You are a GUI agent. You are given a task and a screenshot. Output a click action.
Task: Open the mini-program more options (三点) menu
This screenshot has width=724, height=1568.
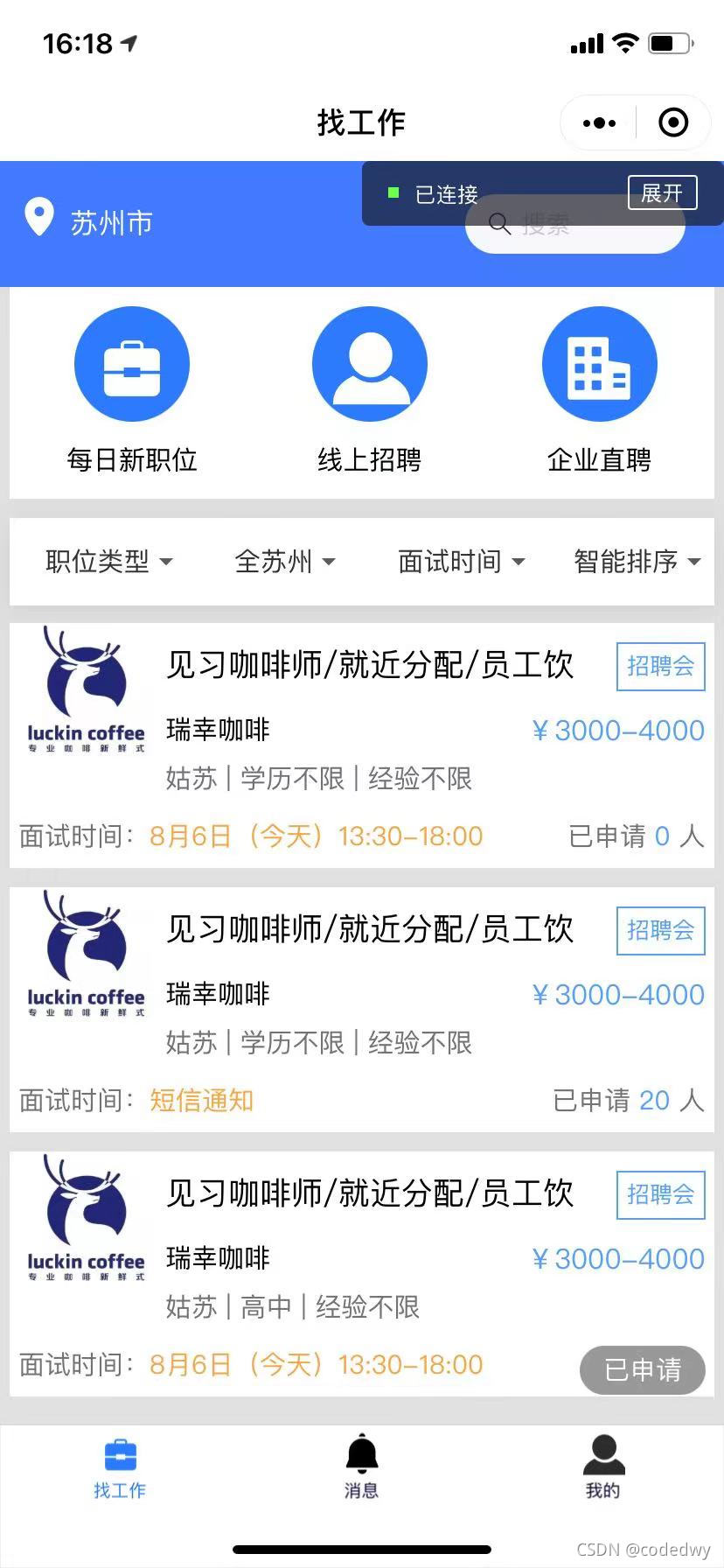point(598,122)
